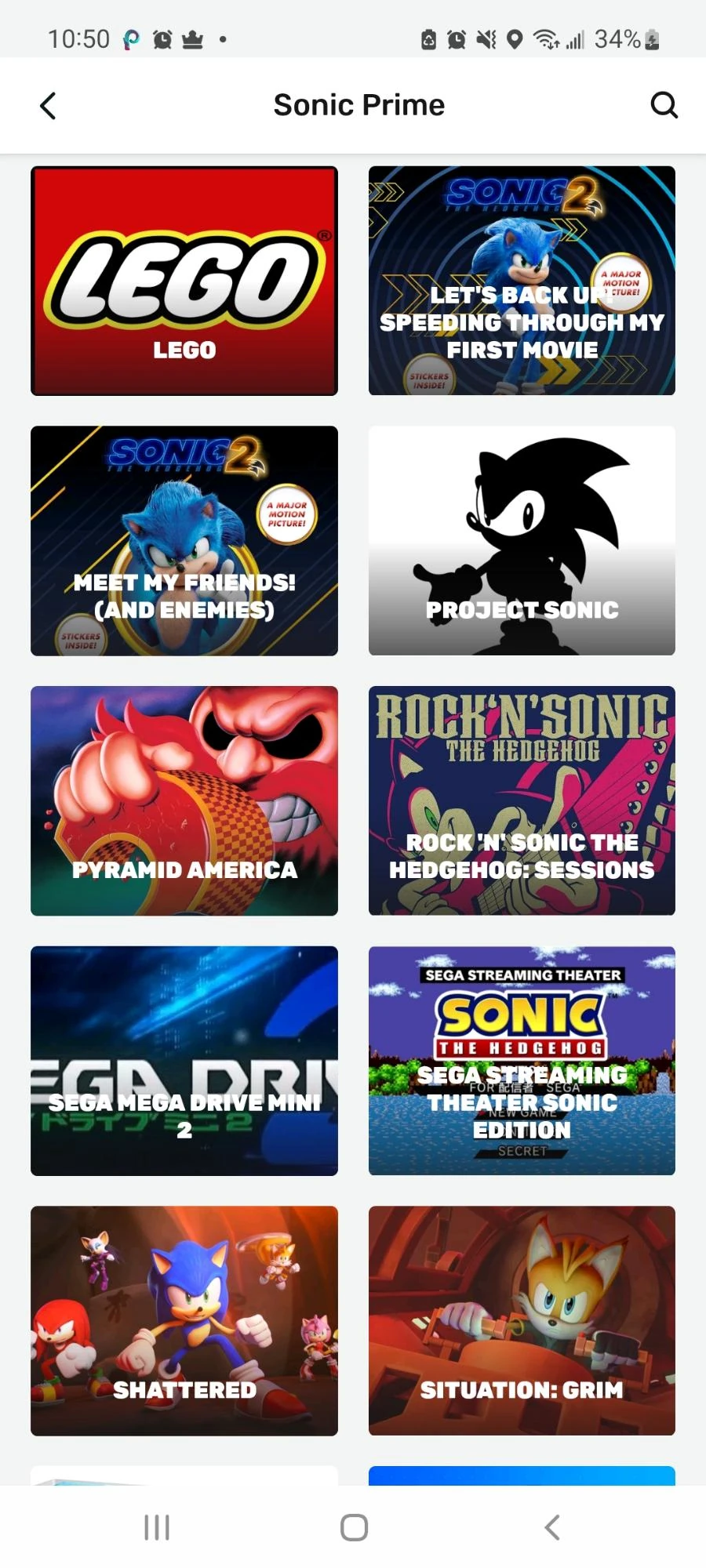Tap the Sonic Prime title text
This screenshot has width=706, height=1568.
pyautogui.click(x=358, y=104)
